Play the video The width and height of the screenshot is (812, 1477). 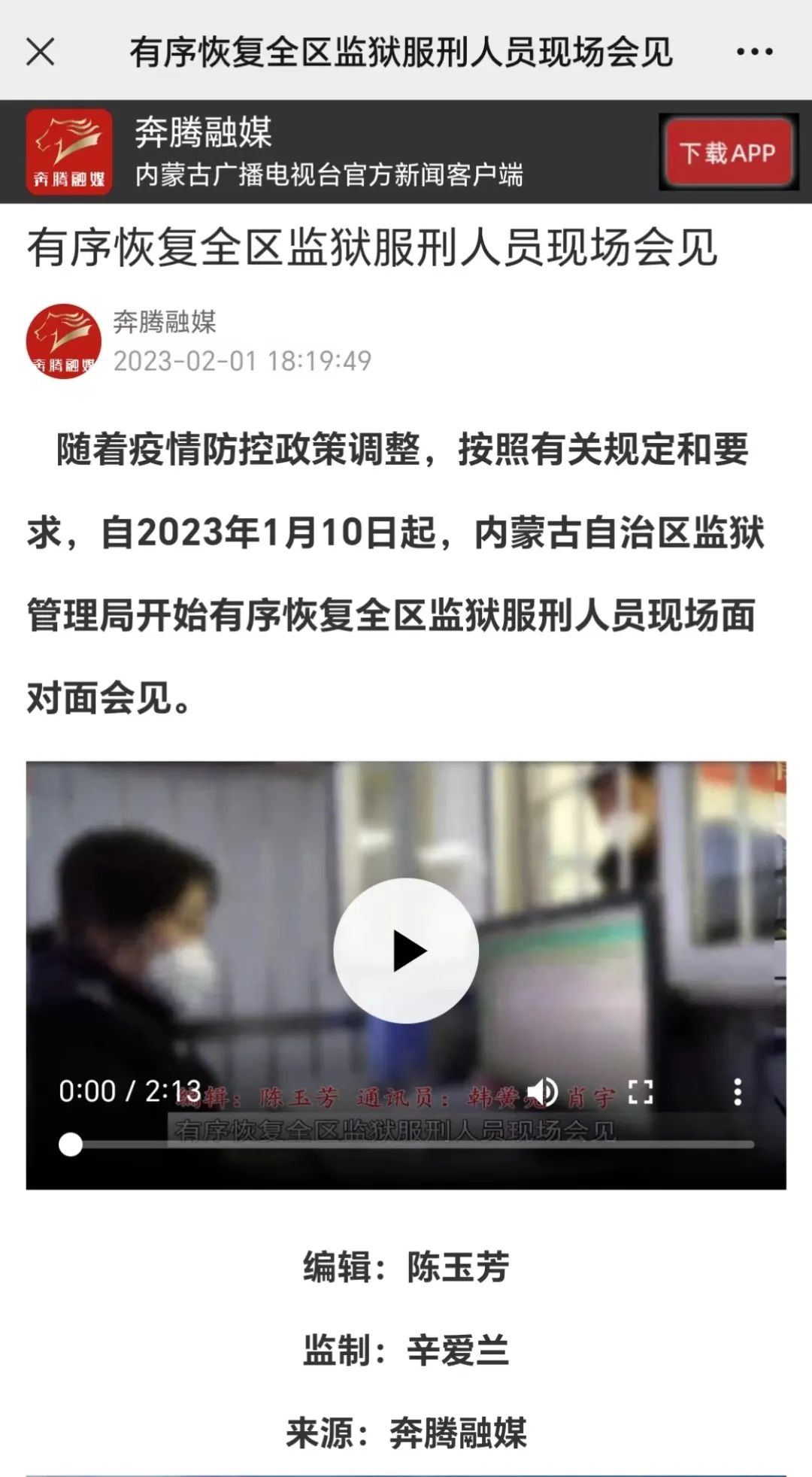(406, 951)
